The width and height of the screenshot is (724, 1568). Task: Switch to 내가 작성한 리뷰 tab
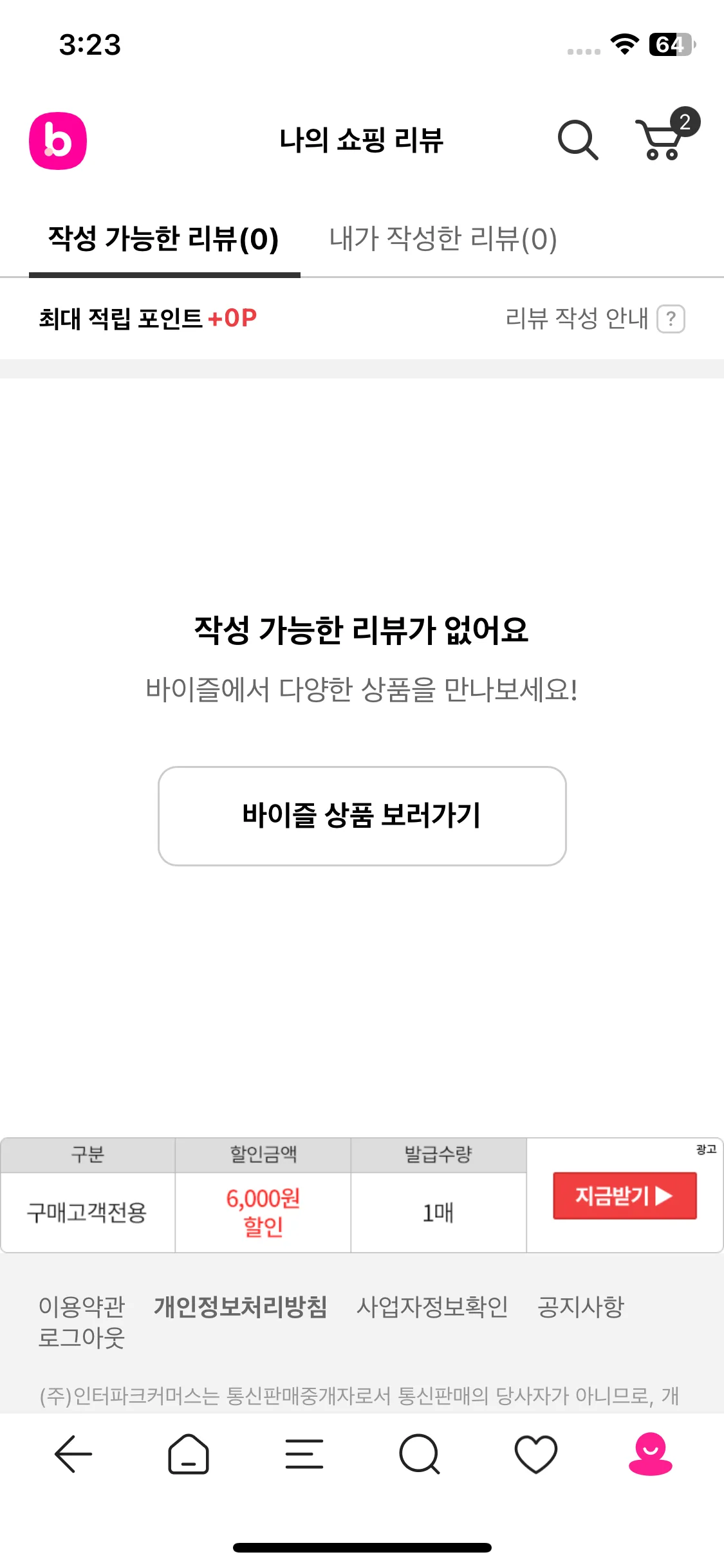[x=443, y=239]
